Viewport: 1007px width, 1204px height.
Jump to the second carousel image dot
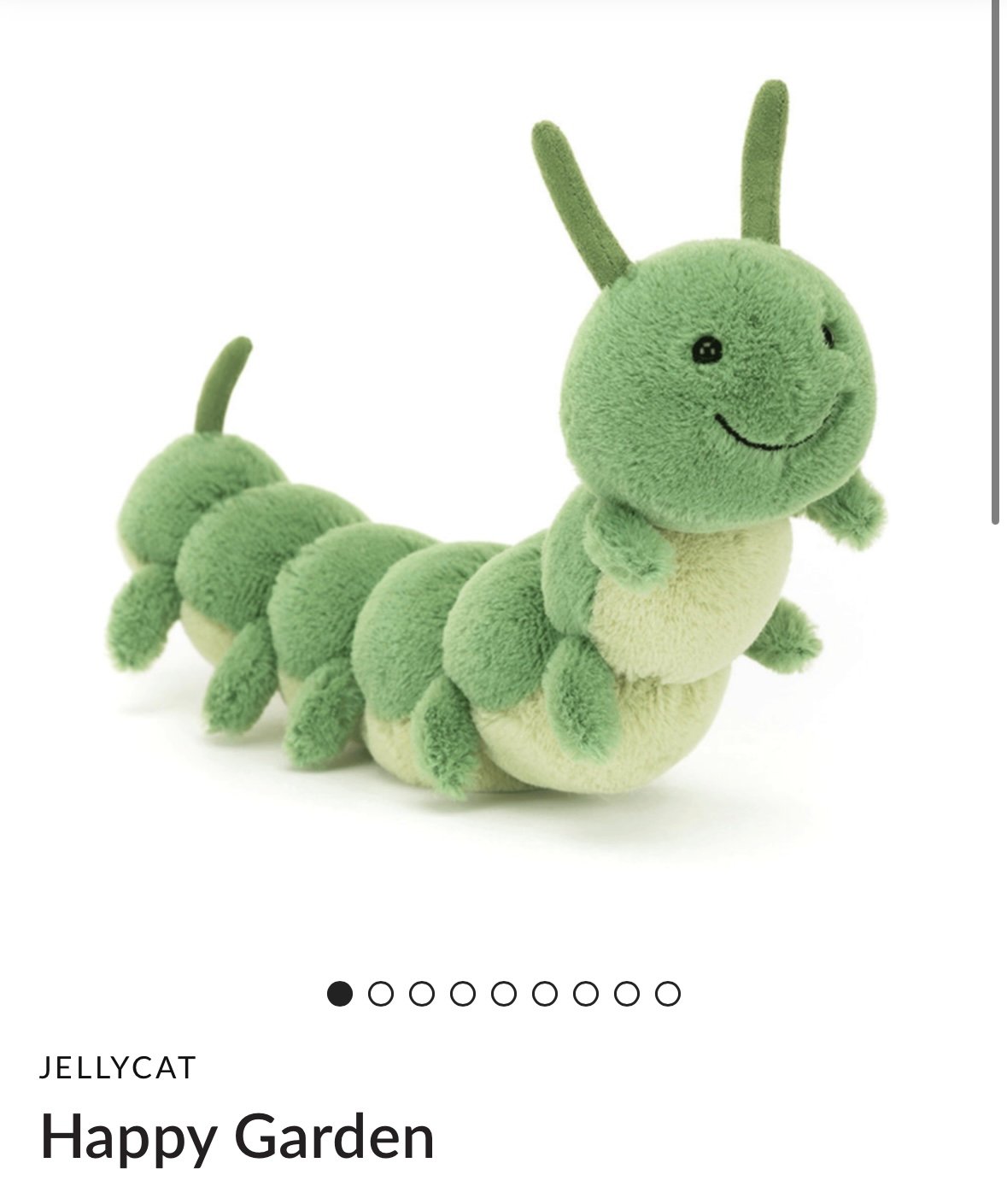point(381,994)
